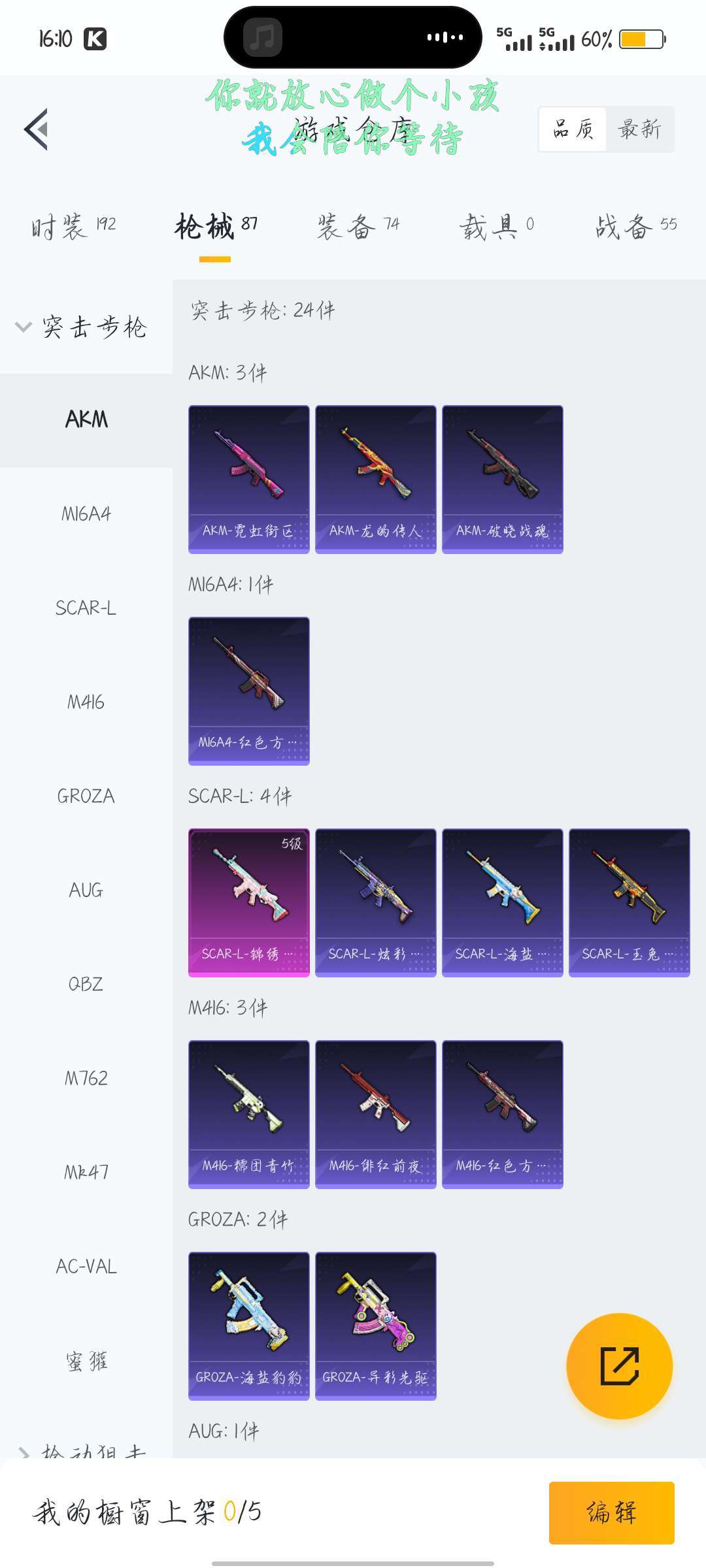View the level 5 SCAR-L-锦绣 skin
This screenshot has height=1568, width=706.
coord(249,903)
